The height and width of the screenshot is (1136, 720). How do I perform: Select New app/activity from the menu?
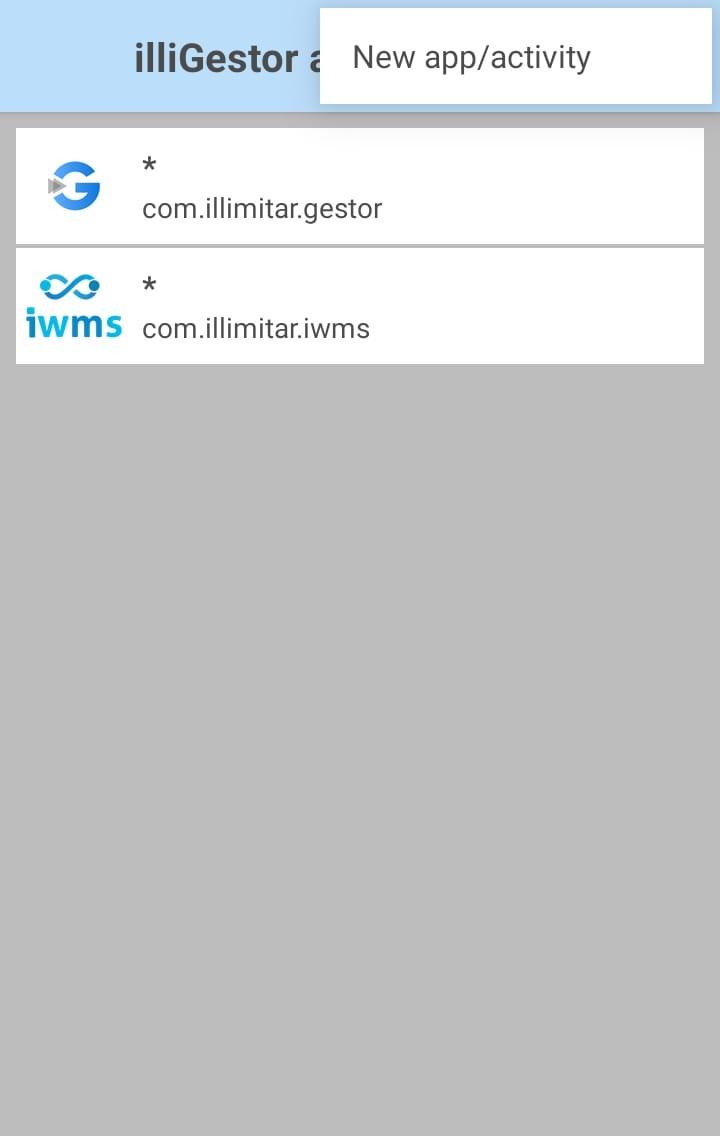pyautogui.click(x=472, y=58)
